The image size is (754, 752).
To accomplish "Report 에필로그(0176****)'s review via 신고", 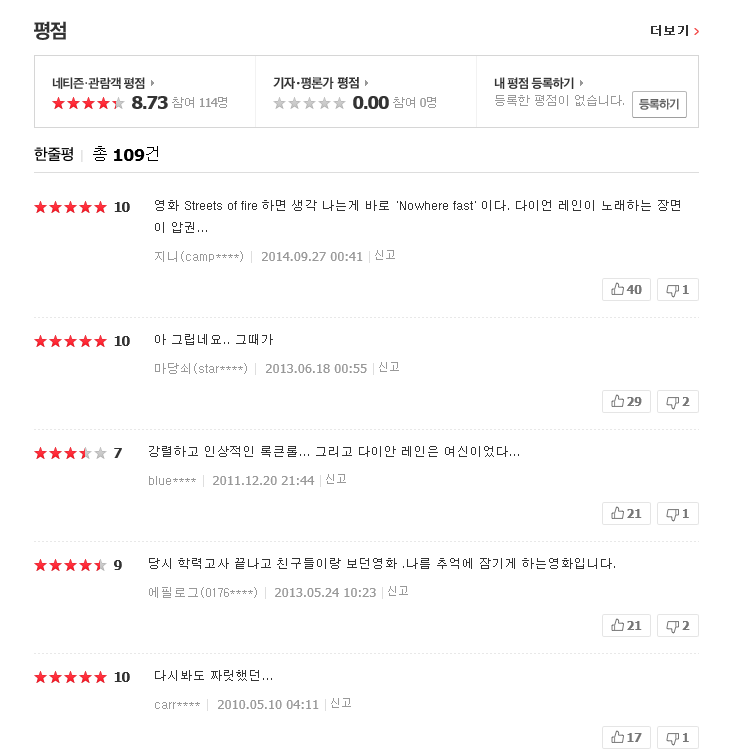I will pyautogui.click(x=398, y=591).
